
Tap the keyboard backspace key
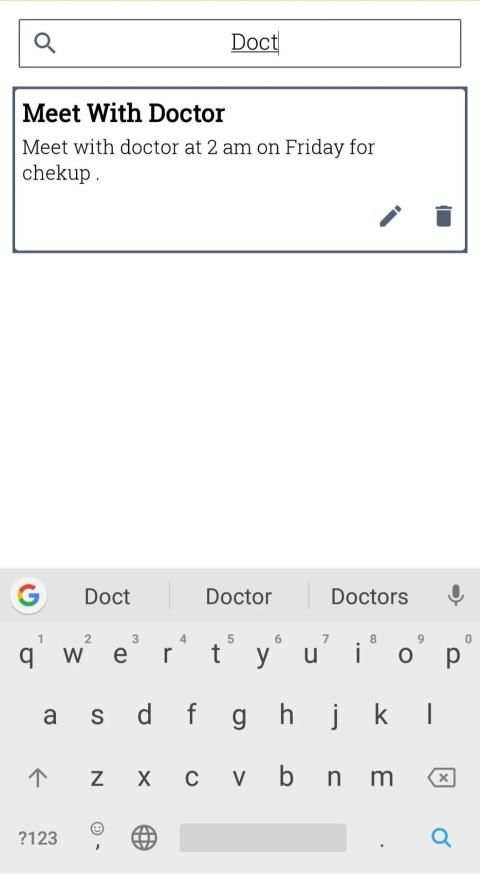(x=442, y=777)
